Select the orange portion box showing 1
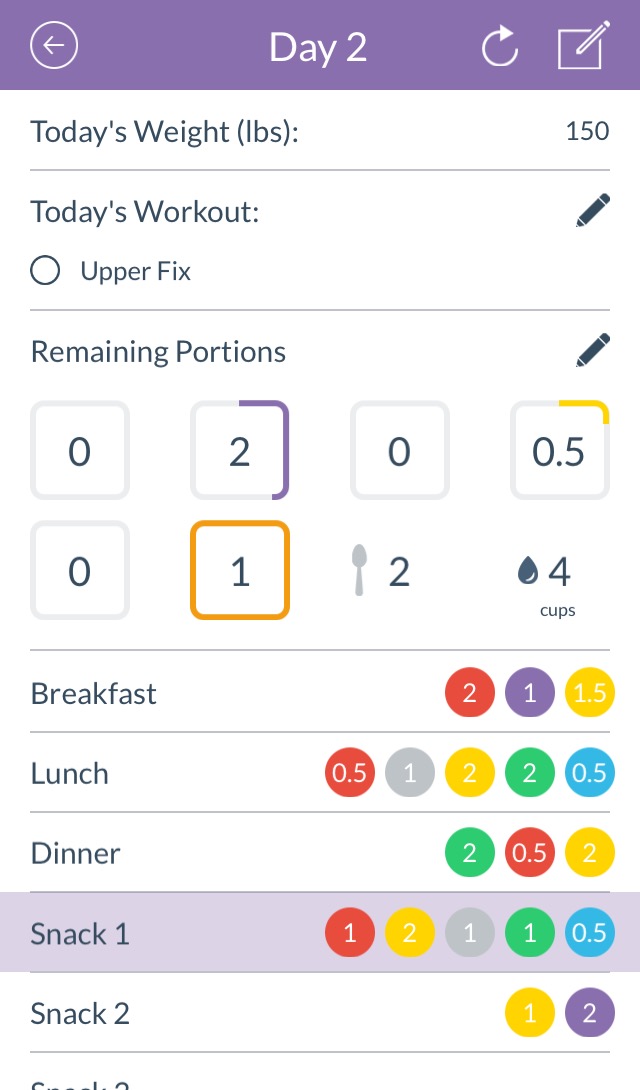Viewport: 640px width, 1090px height. pos(240,570)
